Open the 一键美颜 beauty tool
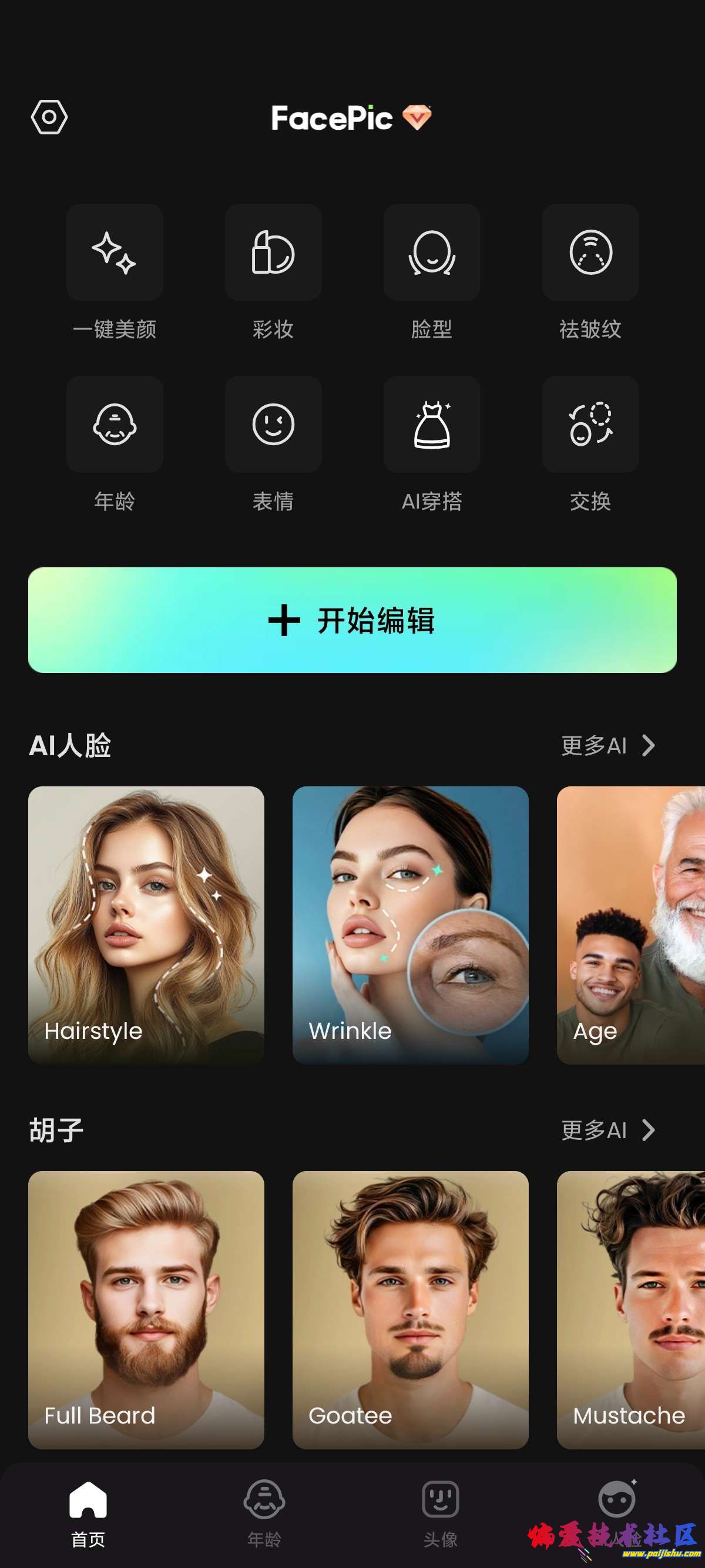This screenshot has width=705, height=1568. 115,253
